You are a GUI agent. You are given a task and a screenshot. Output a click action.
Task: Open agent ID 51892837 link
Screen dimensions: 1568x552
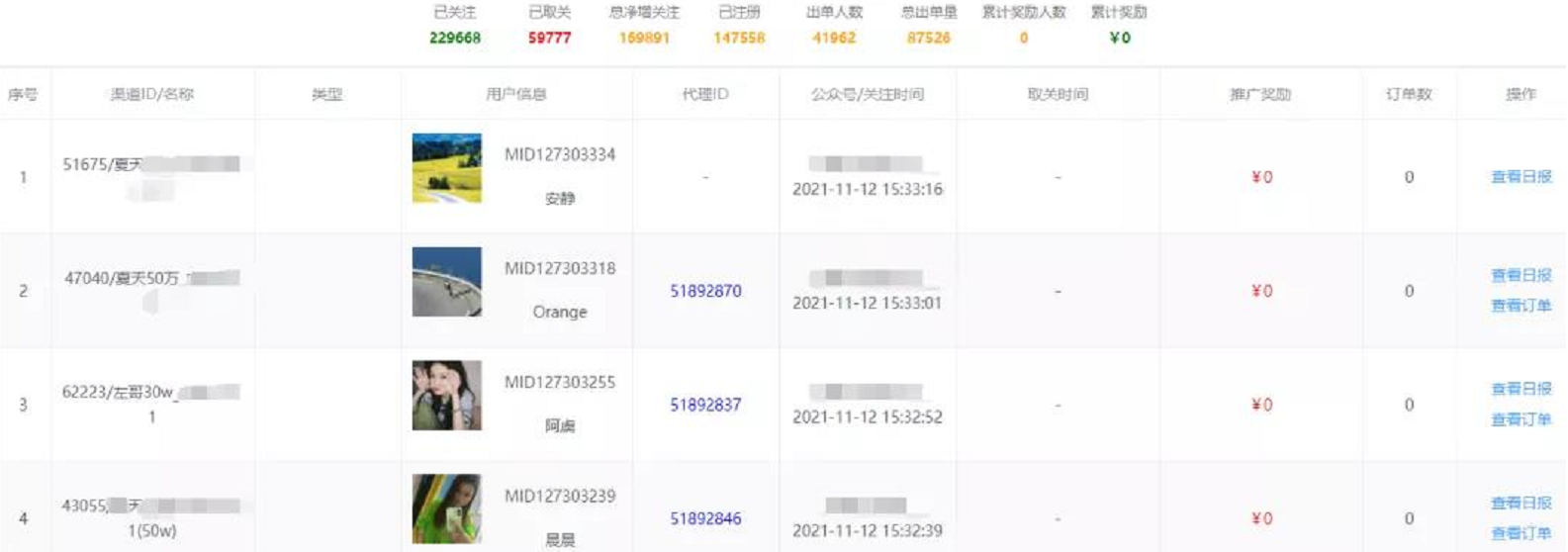point(705,405)
